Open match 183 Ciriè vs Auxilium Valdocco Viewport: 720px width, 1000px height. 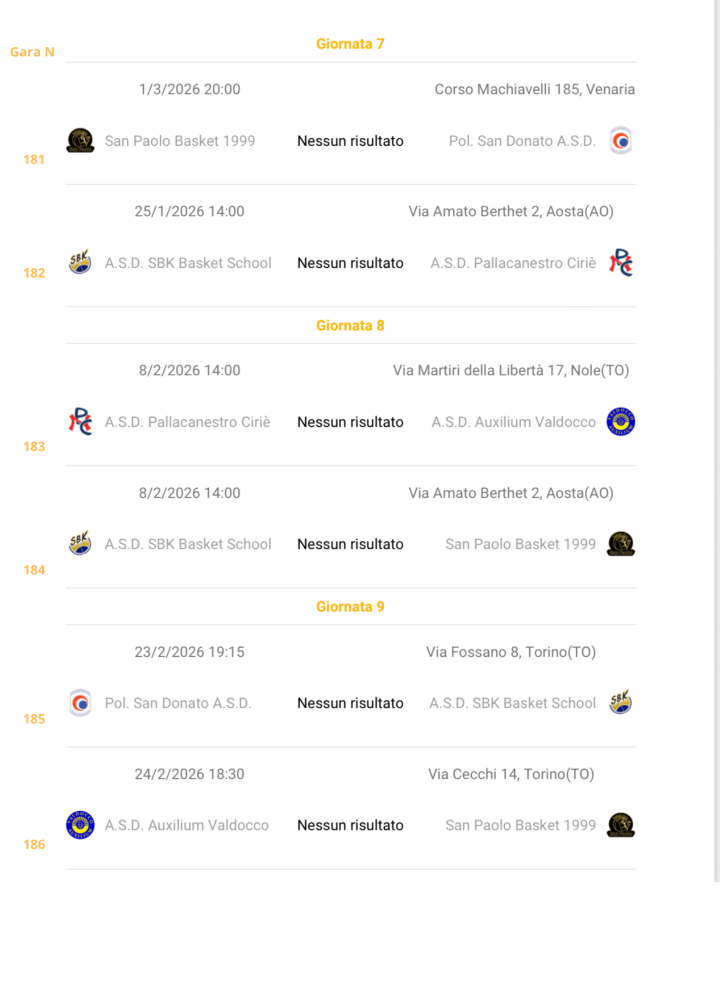point(350,422)
